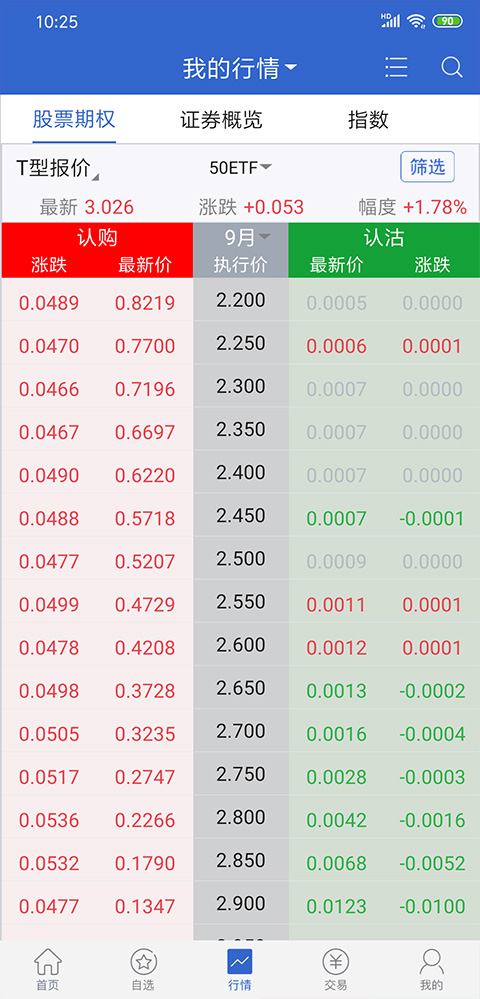Tap the 筛选 filter button
Viewport: 480px width, 999px height.
pyautogui.click(x=427, y=167)
